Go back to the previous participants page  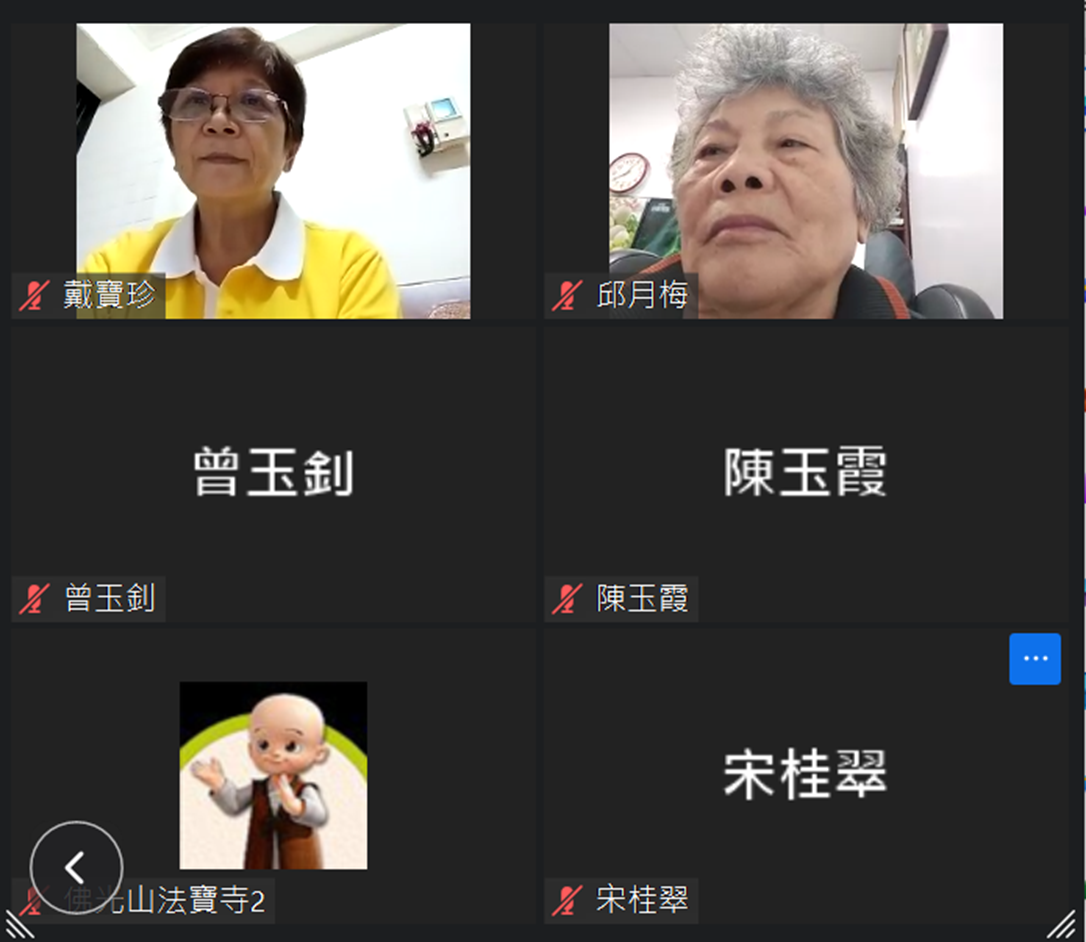tap(76, 868)
